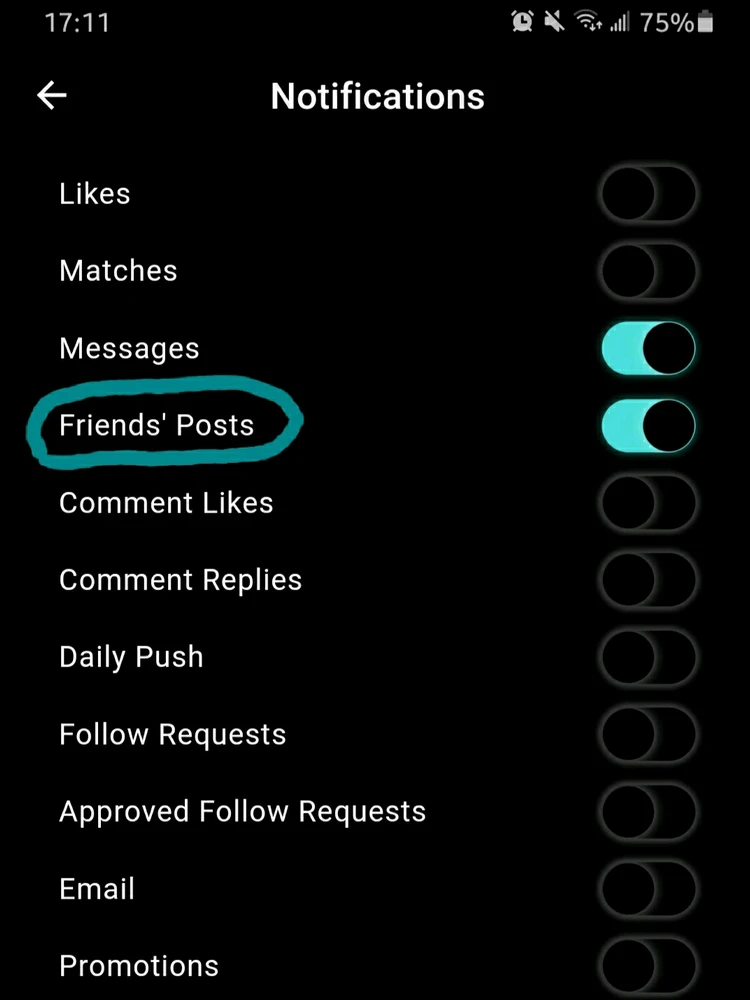Disable Messages notifications
Image resolution: width=750 pixels, height=1000 pixels.
[647, 349]
